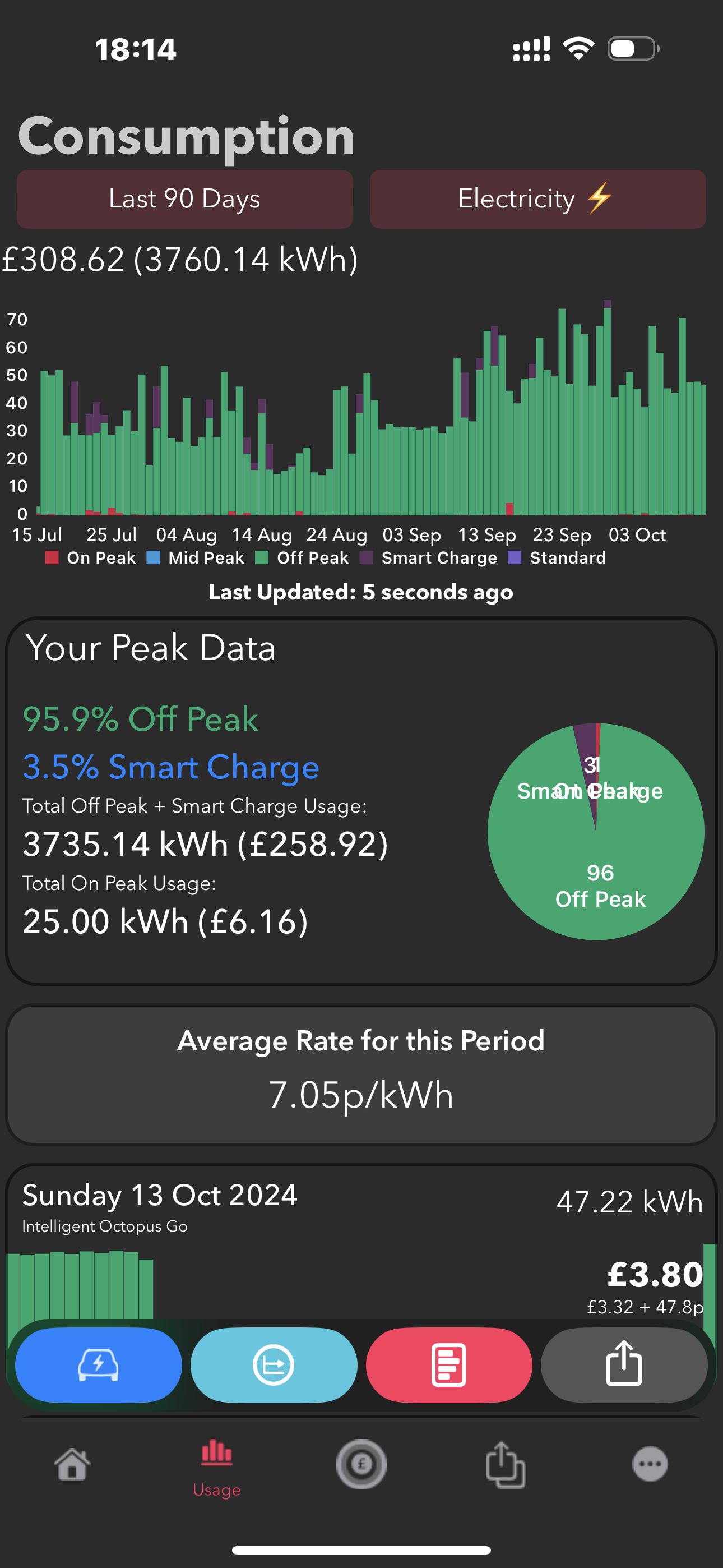Select the Usage tab
723x1568 pixels.
(217, 1468)
